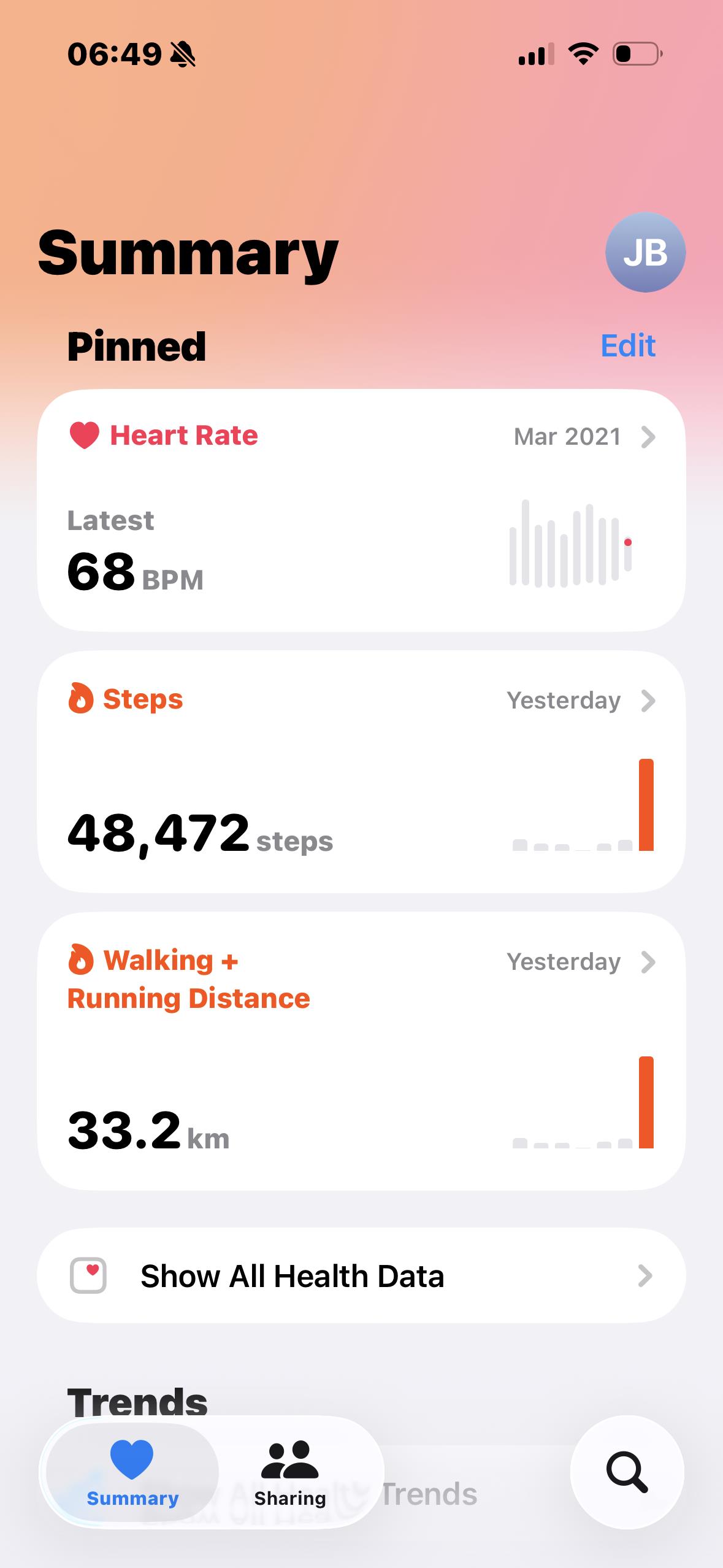Screen dimensions: 723x1568
Task: Switch to the Summary tab
Action: tap(132, 1472)
